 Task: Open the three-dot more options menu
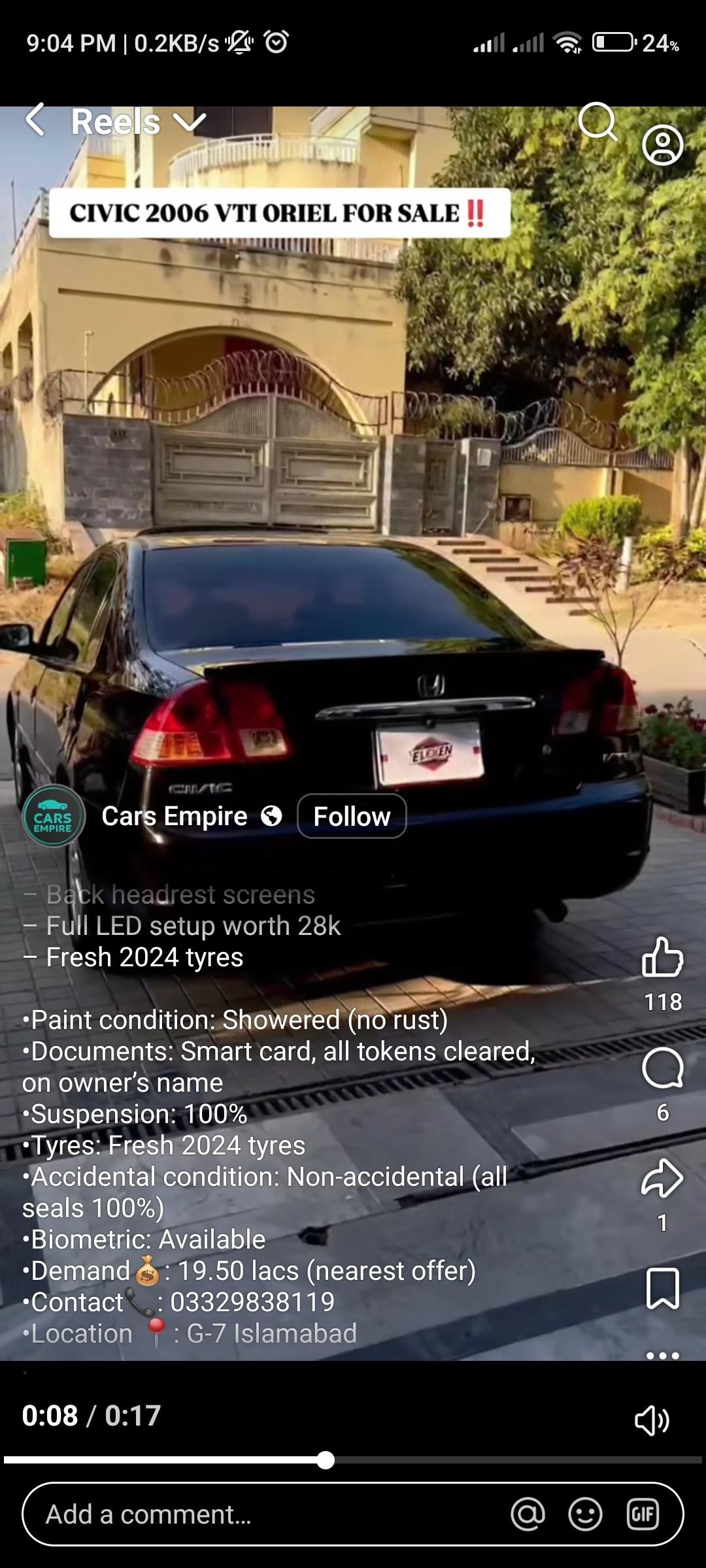[x=662, y=1355]
